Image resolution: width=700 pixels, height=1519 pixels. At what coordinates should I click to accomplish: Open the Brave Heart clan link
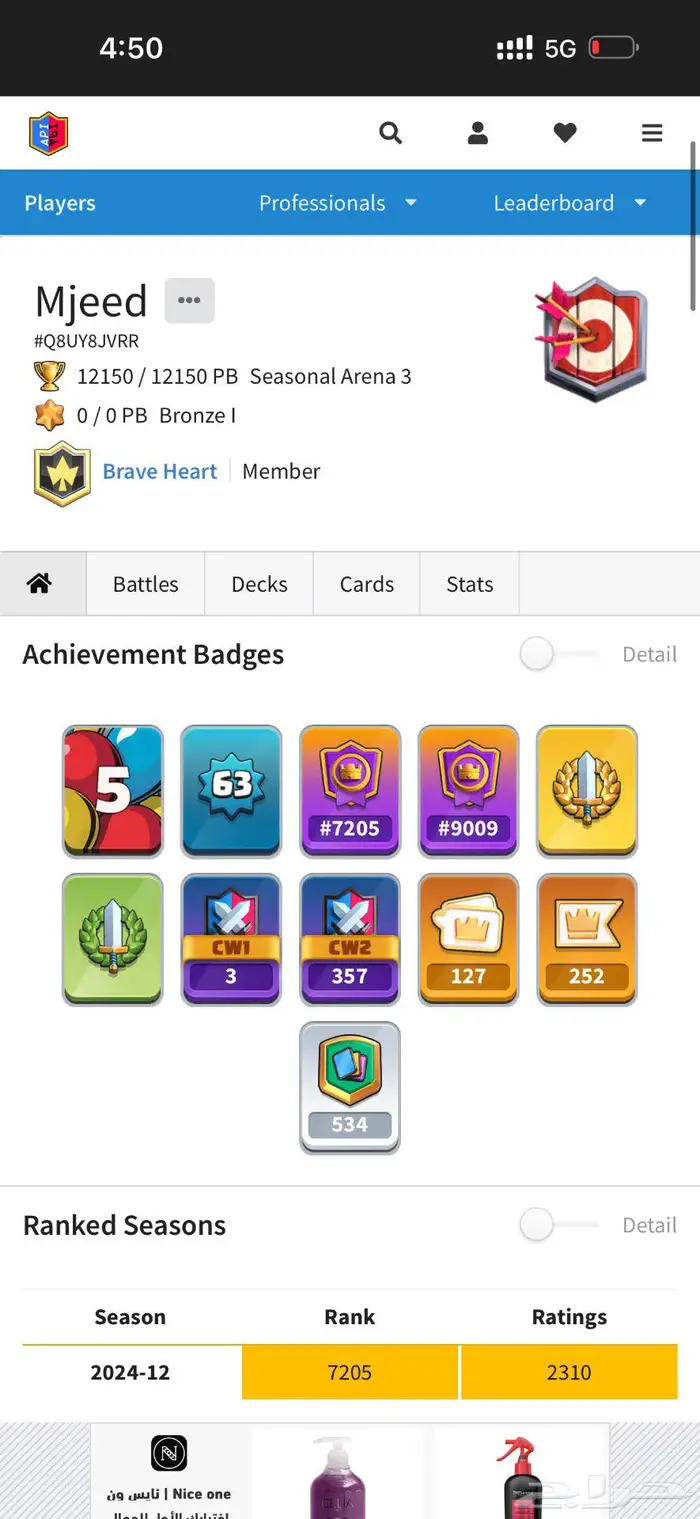160,471
